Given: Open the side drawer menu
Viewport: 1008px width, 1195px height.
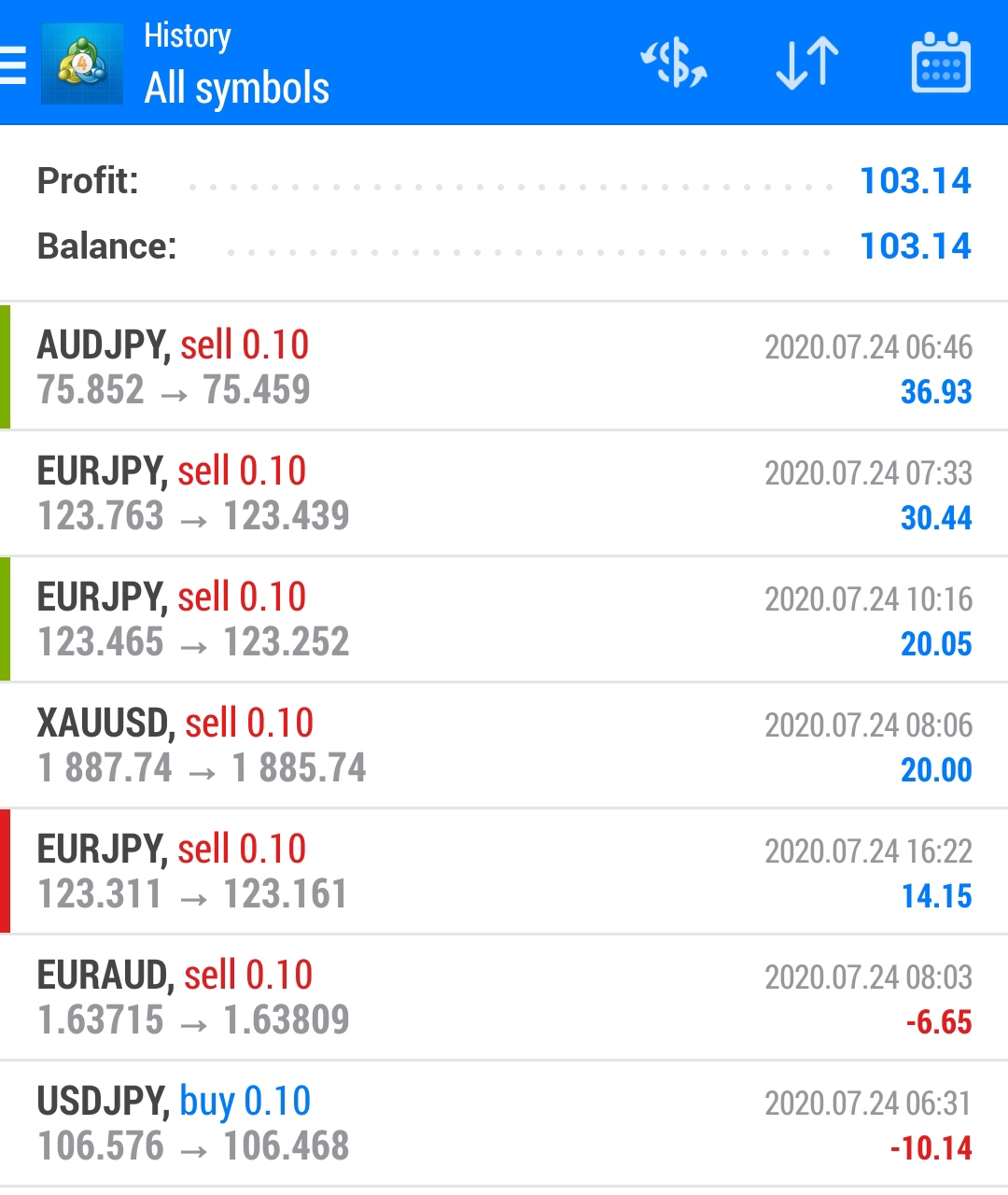Looking at the screenshot, I should point(15,64).
